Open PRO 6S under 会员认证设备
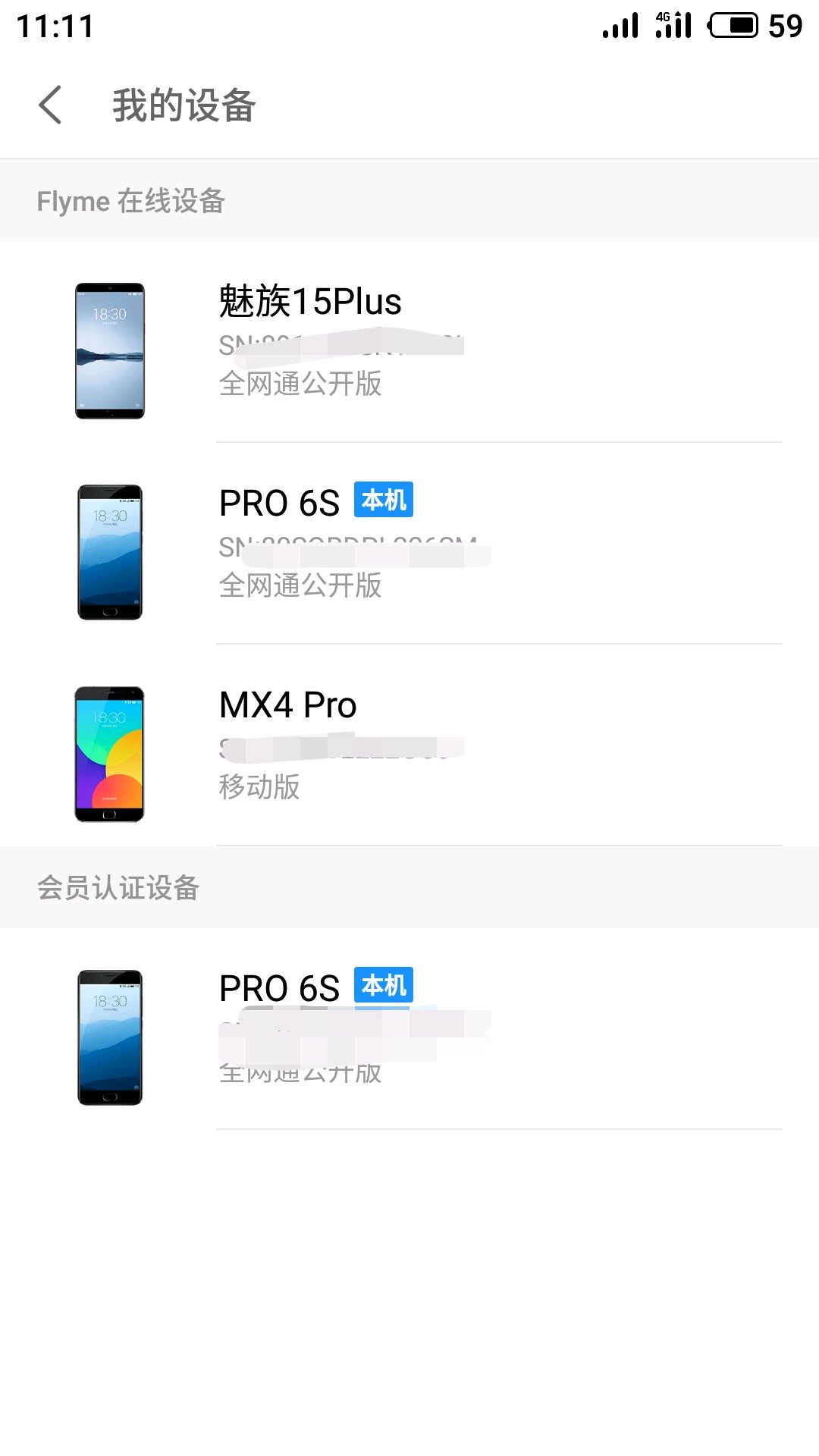Image resolution: width=819 pixels, height=1456 pixels. (x=409, y=1030)
